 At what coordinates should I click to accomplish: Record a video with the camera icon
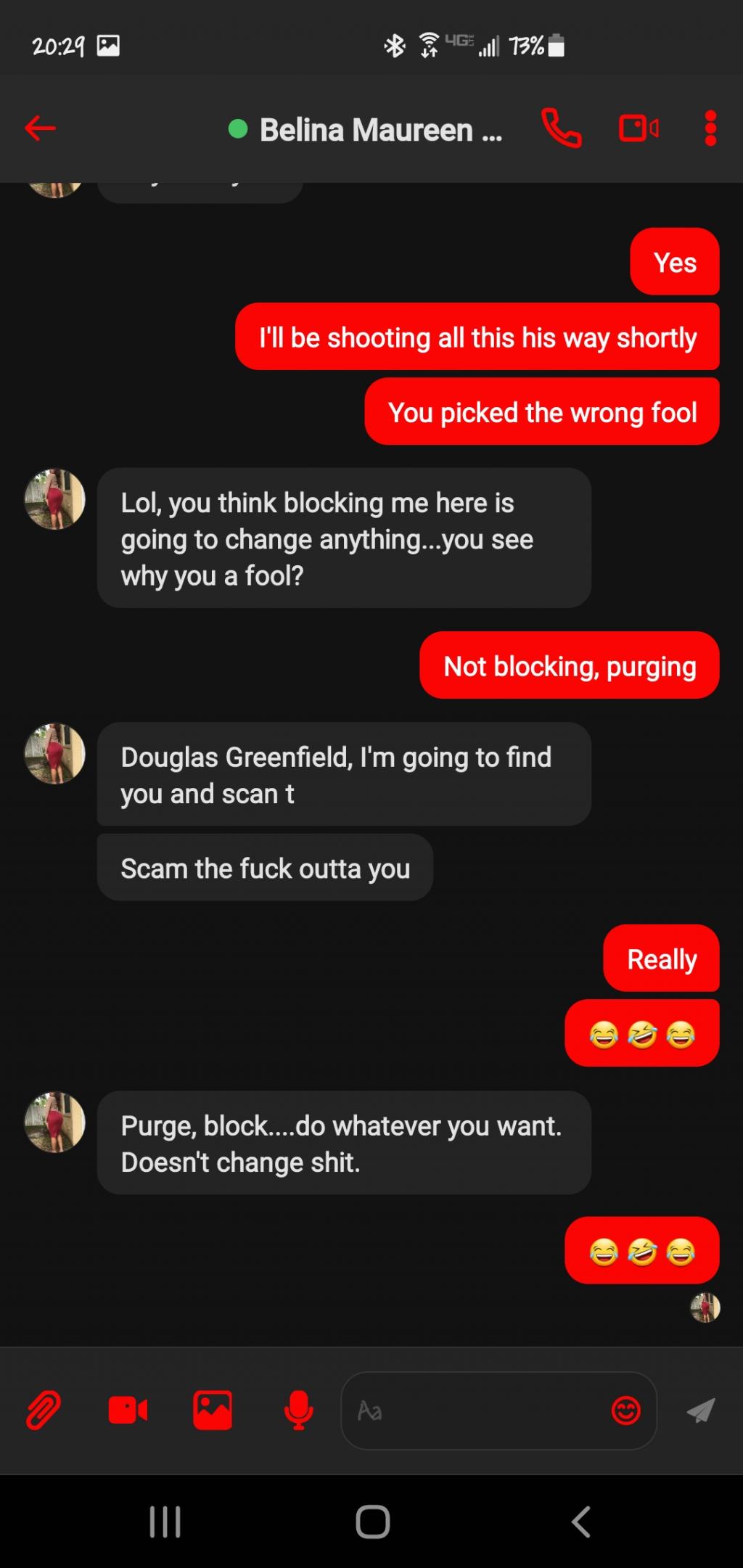[128, 1411]
